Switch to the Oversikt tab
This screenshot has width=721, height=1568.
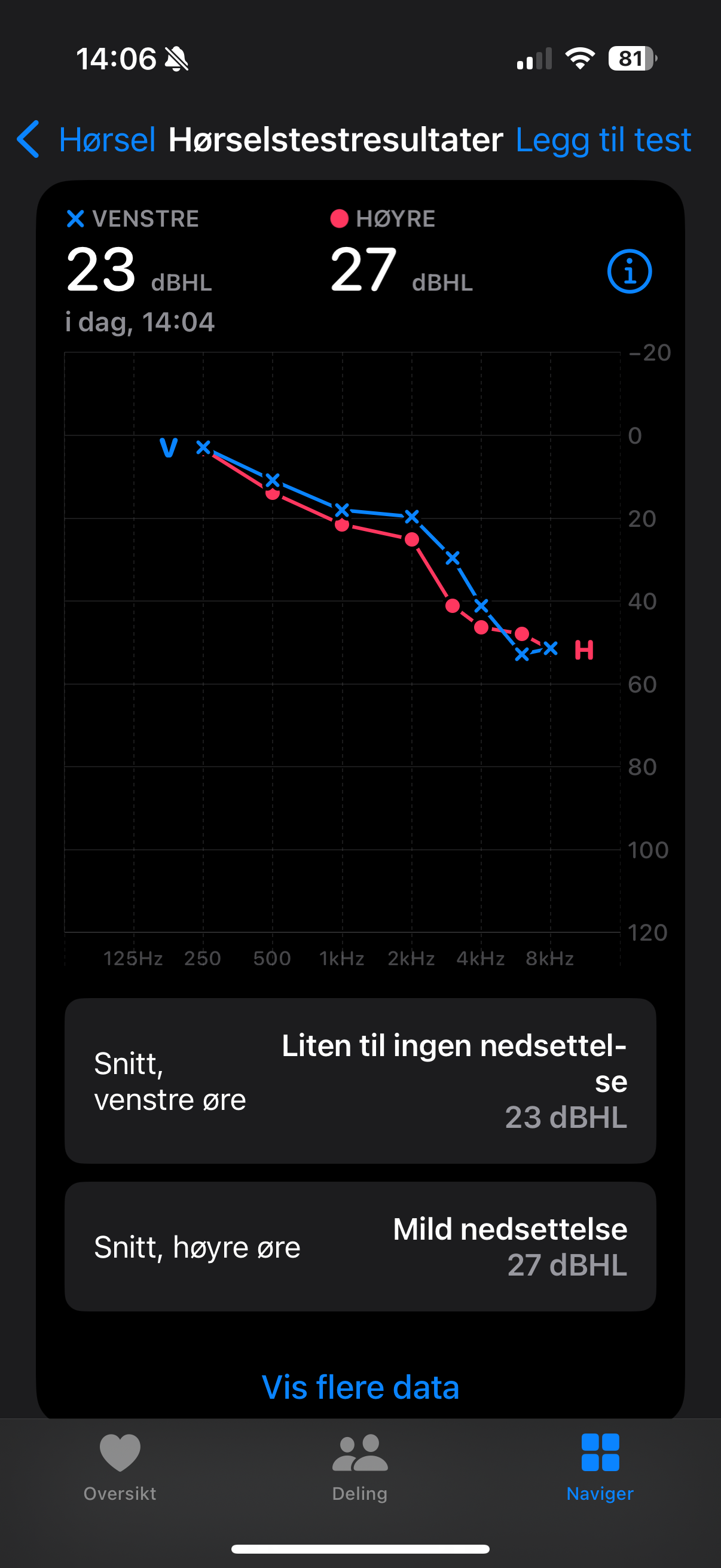[120, 1467]
